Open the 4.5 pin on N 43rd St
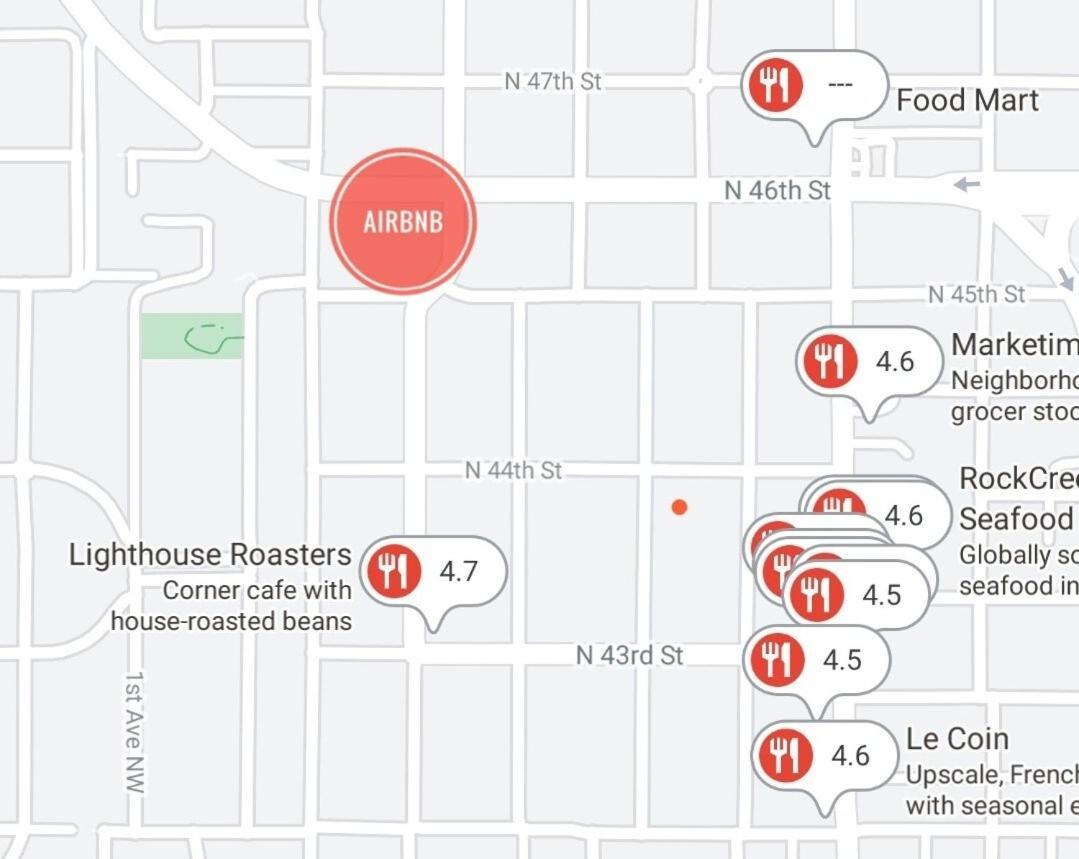 pyautogui.click(x=817, y=660)
